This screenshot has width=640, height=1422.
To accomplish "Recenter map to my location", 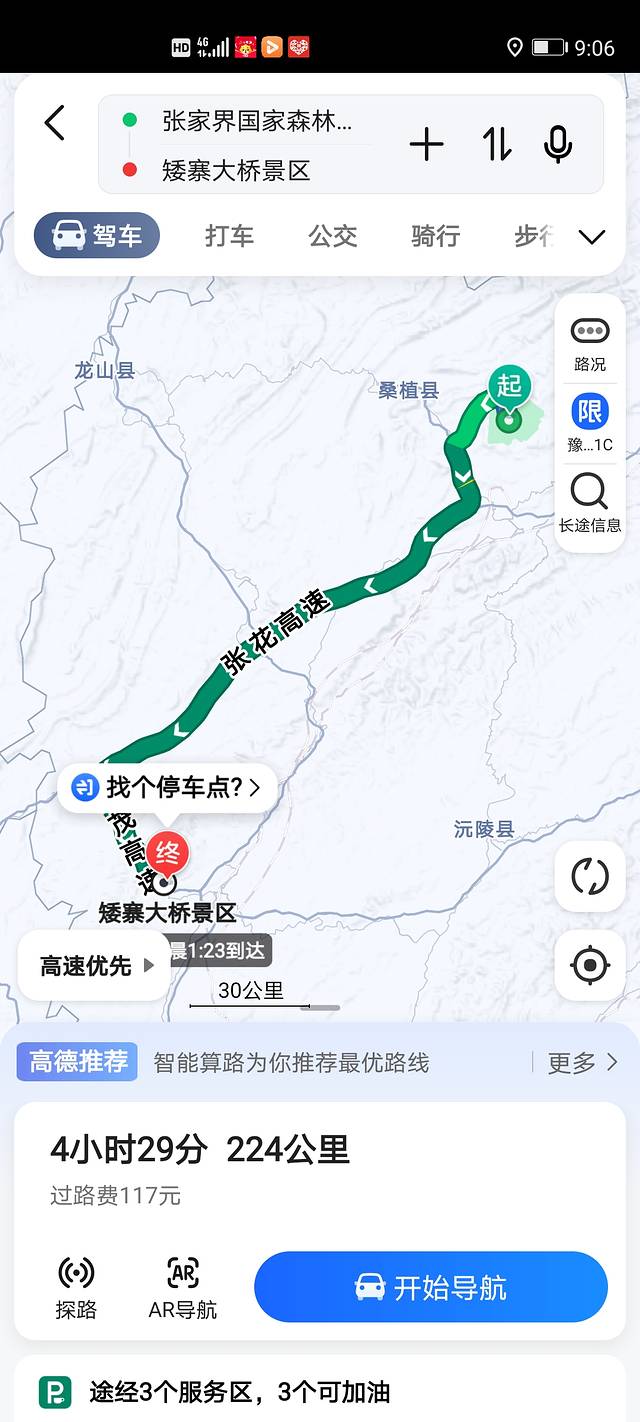I will coord(590,965).
